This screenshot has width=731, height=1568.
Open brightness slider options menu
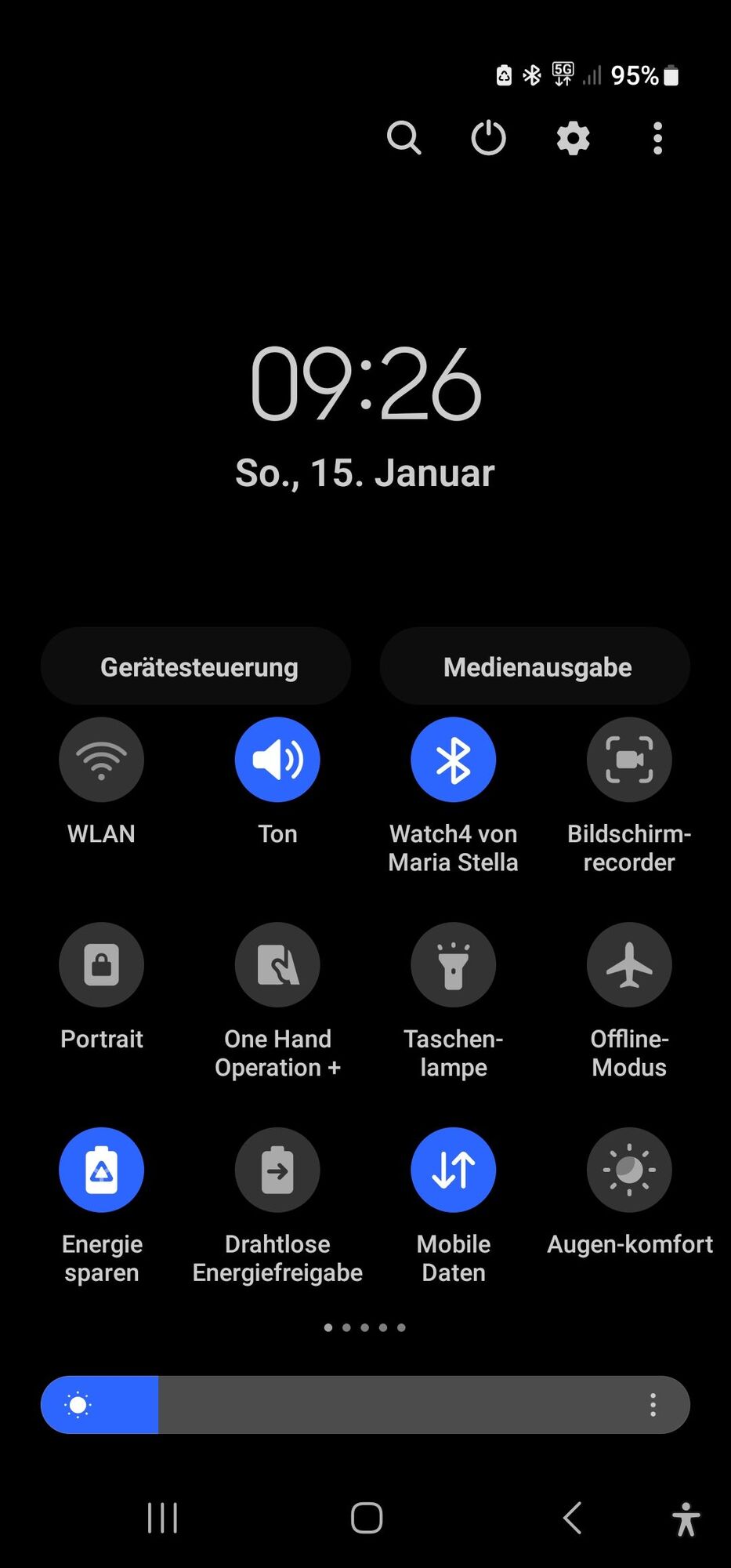(653, 1405)
